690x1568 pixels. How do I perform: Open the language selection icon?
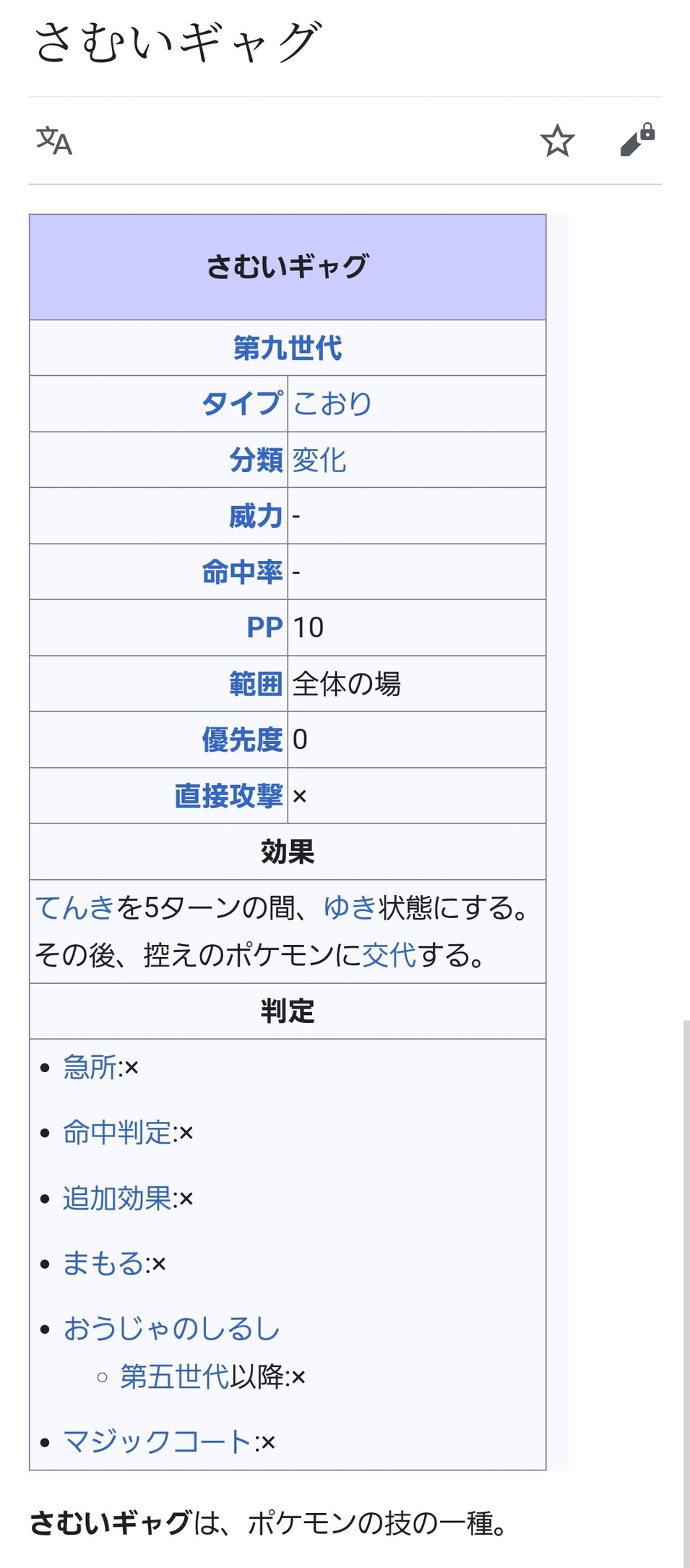click(x=54, y=140)
